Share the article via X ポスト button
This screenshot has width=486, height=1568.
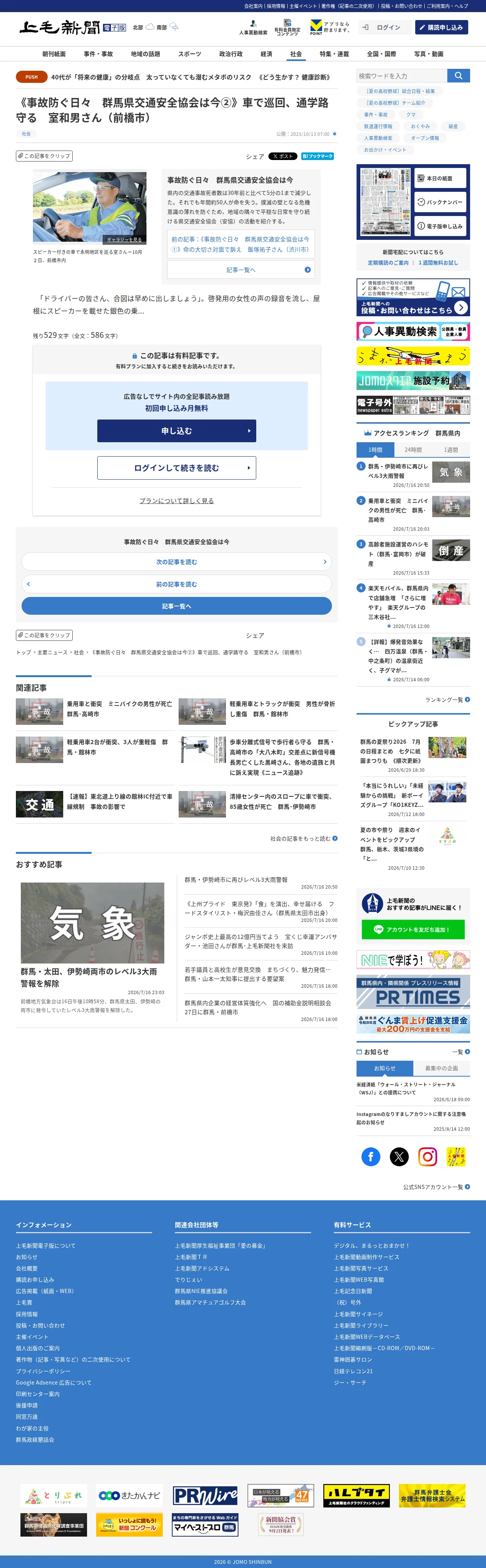coord(283,157)
